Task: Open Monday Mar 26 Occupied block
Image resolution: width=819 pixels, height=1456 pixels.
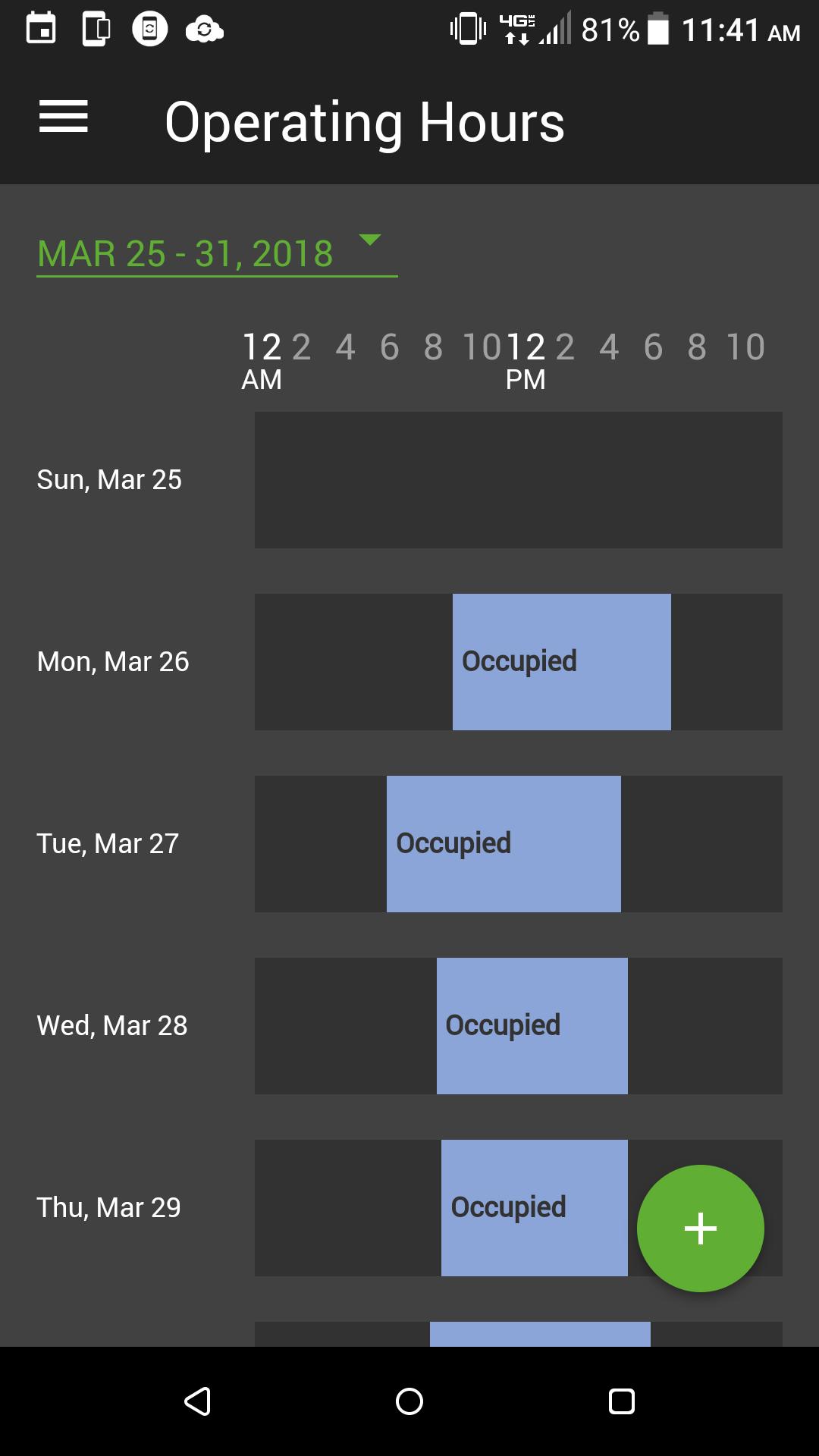Action: coord(561,662)
